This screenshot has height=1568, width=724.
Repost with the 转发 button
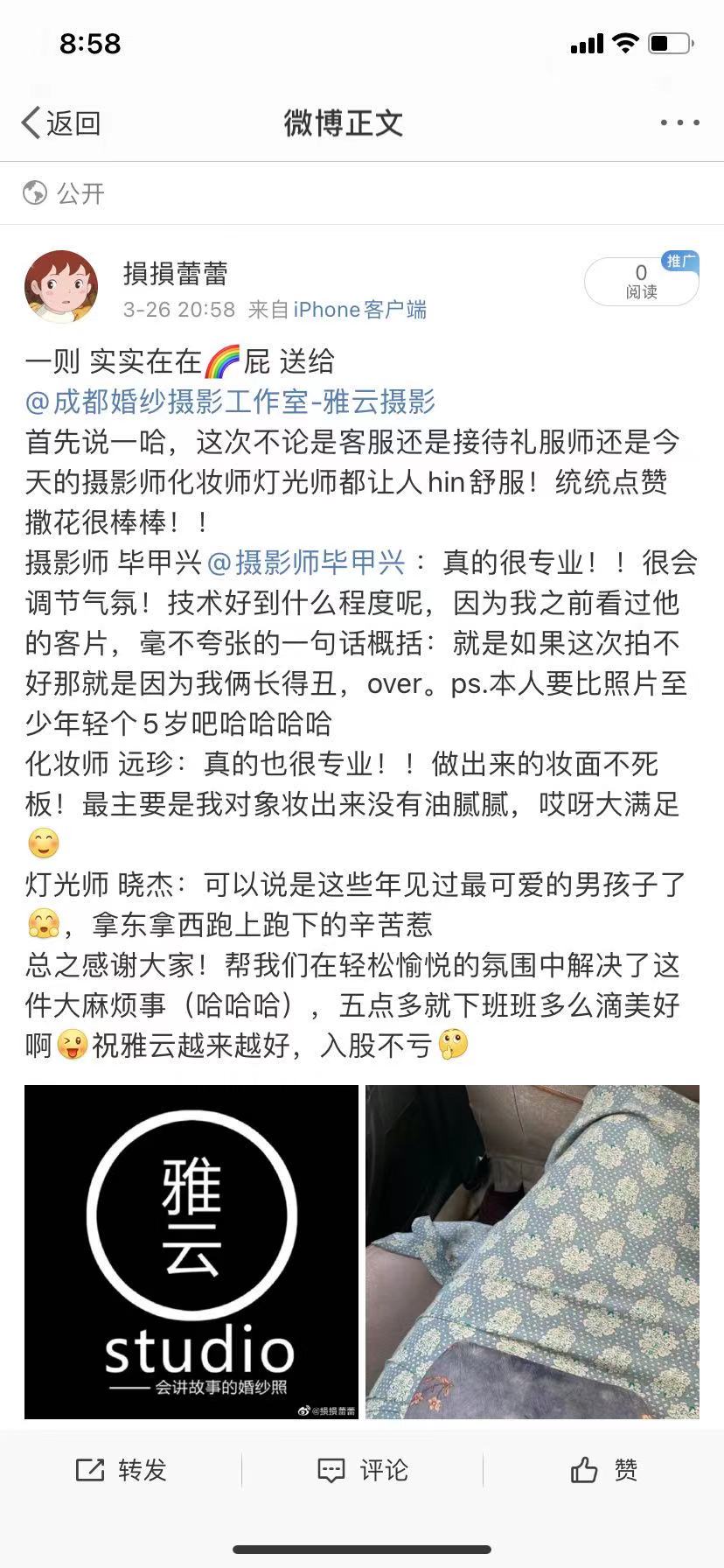coord(122,1470)
